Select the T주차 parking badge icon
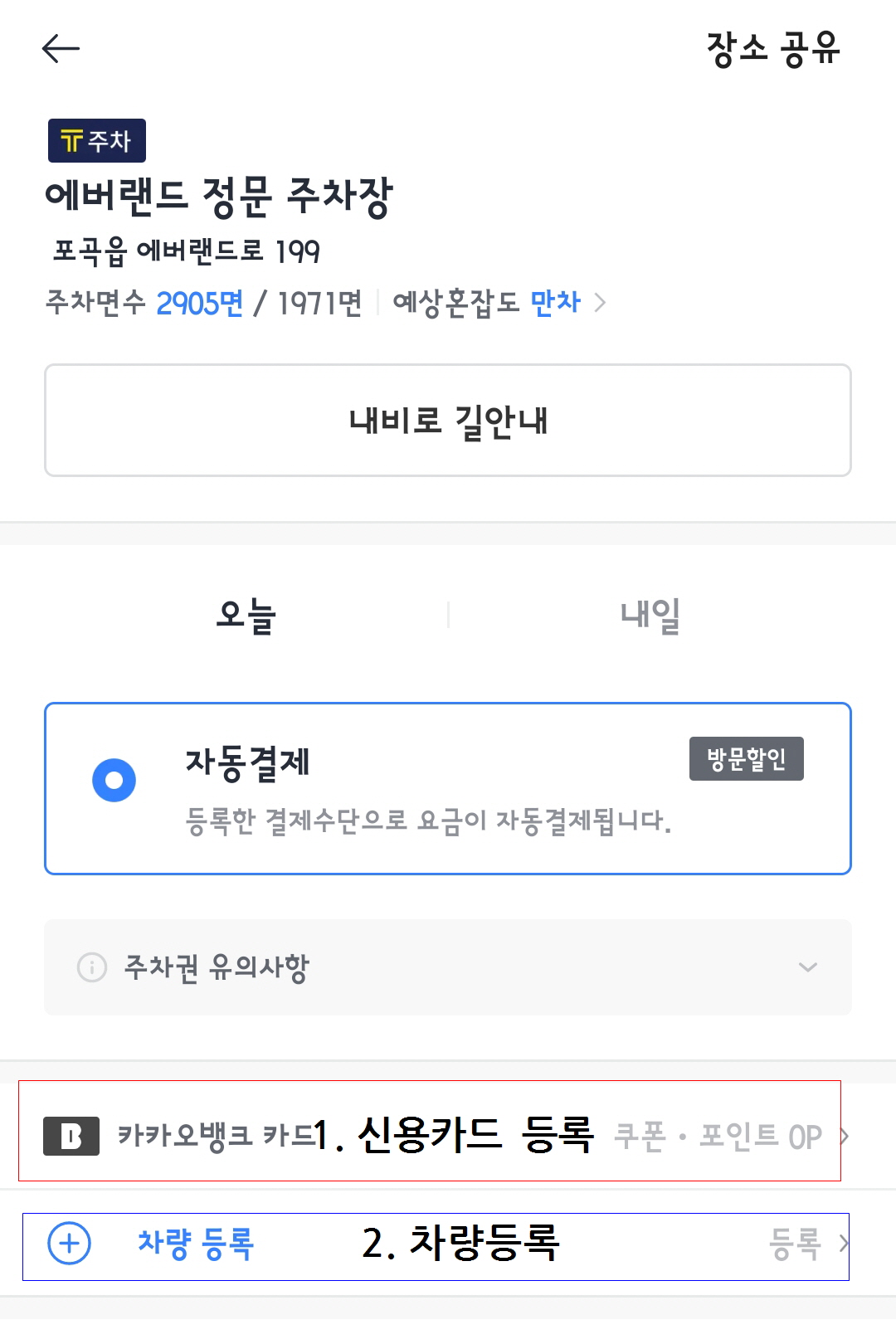 point(97,139)
